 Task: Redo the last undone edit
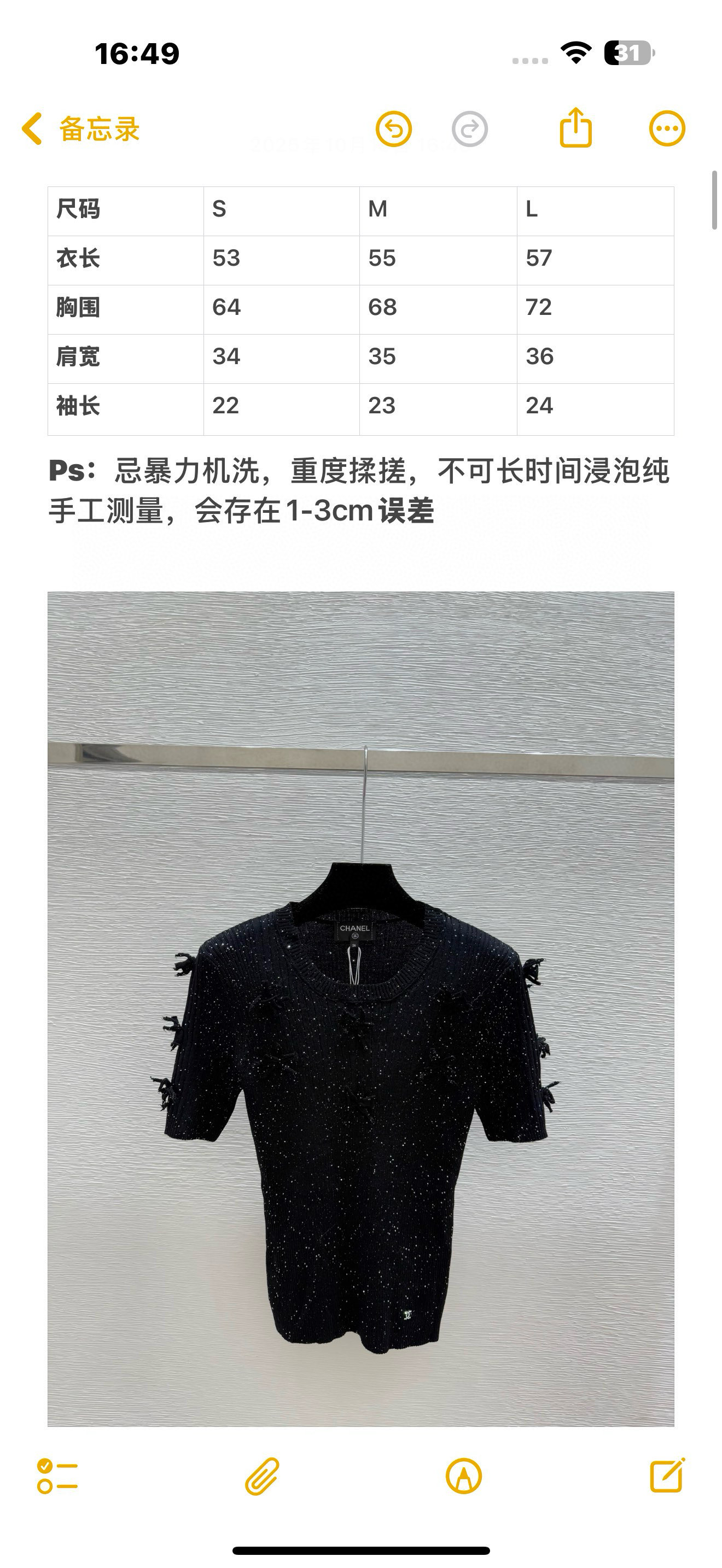coord(469,129)
